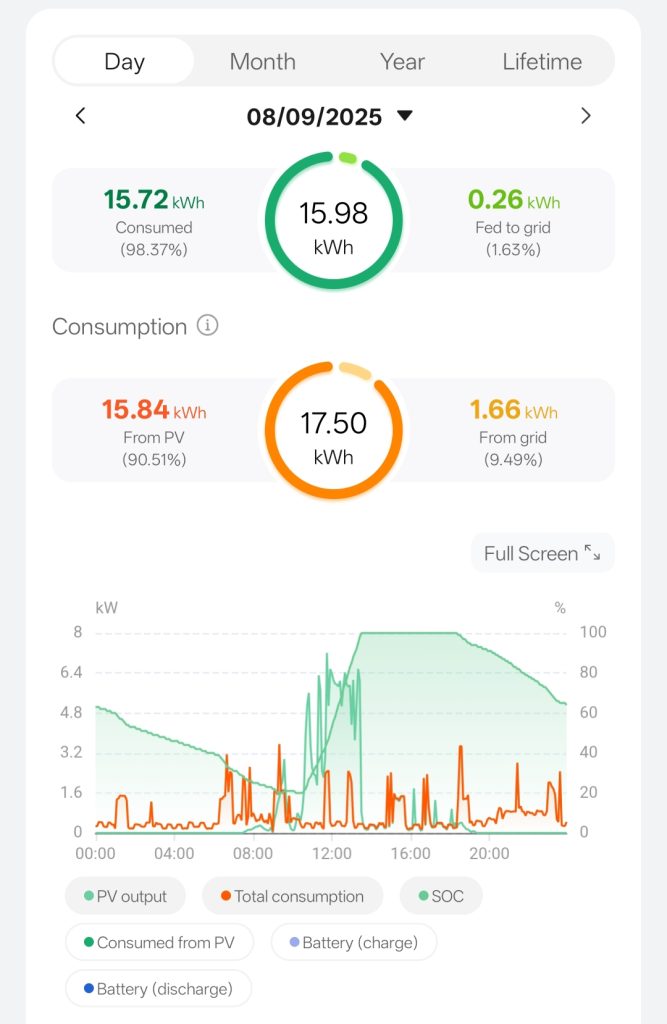Open the Lifetime tab
The height and width of the screenshot is (1024, 667).
(541, 61)
